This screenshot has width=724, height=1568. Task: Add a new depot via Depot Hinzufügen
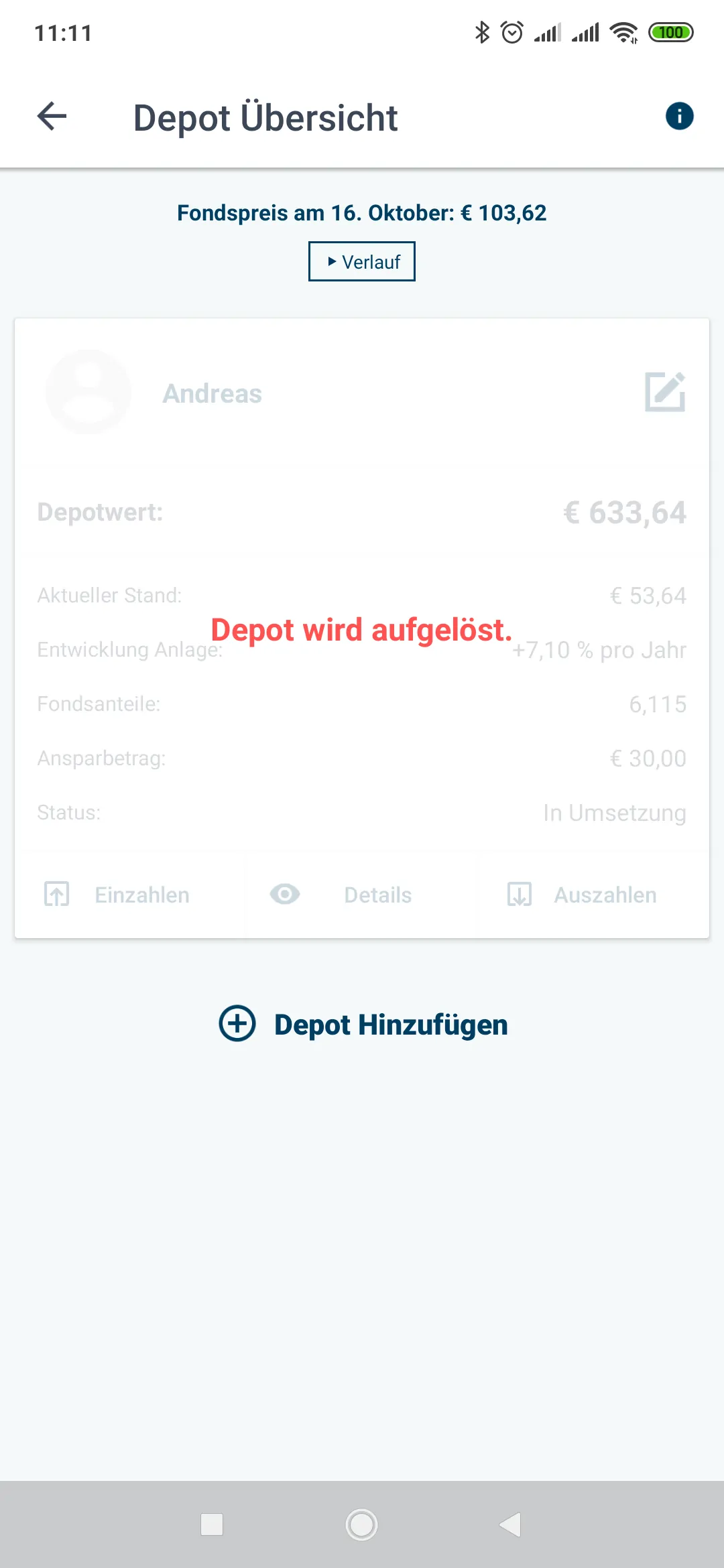363,1025
